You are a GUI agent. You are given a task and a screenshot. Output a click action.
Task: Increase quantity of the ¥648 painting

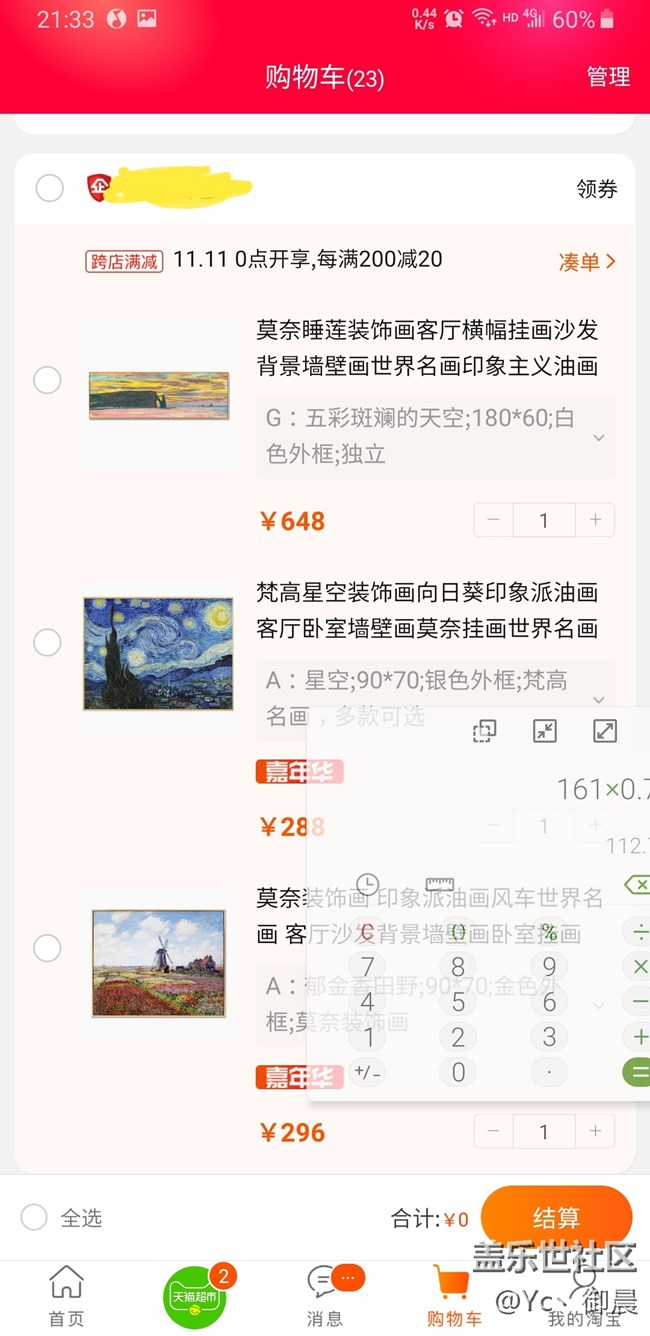[595, 520]
